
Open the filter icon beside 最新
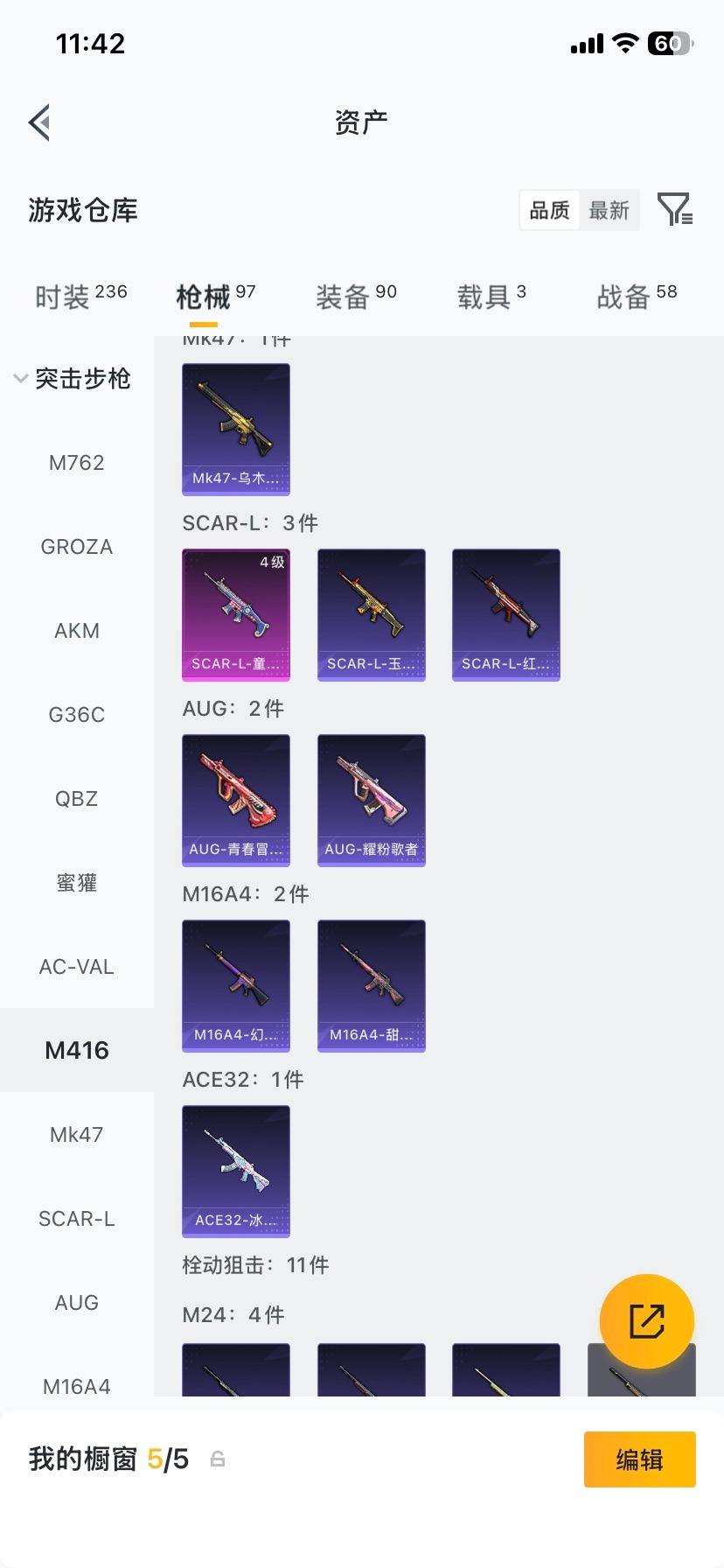(674, 210)
